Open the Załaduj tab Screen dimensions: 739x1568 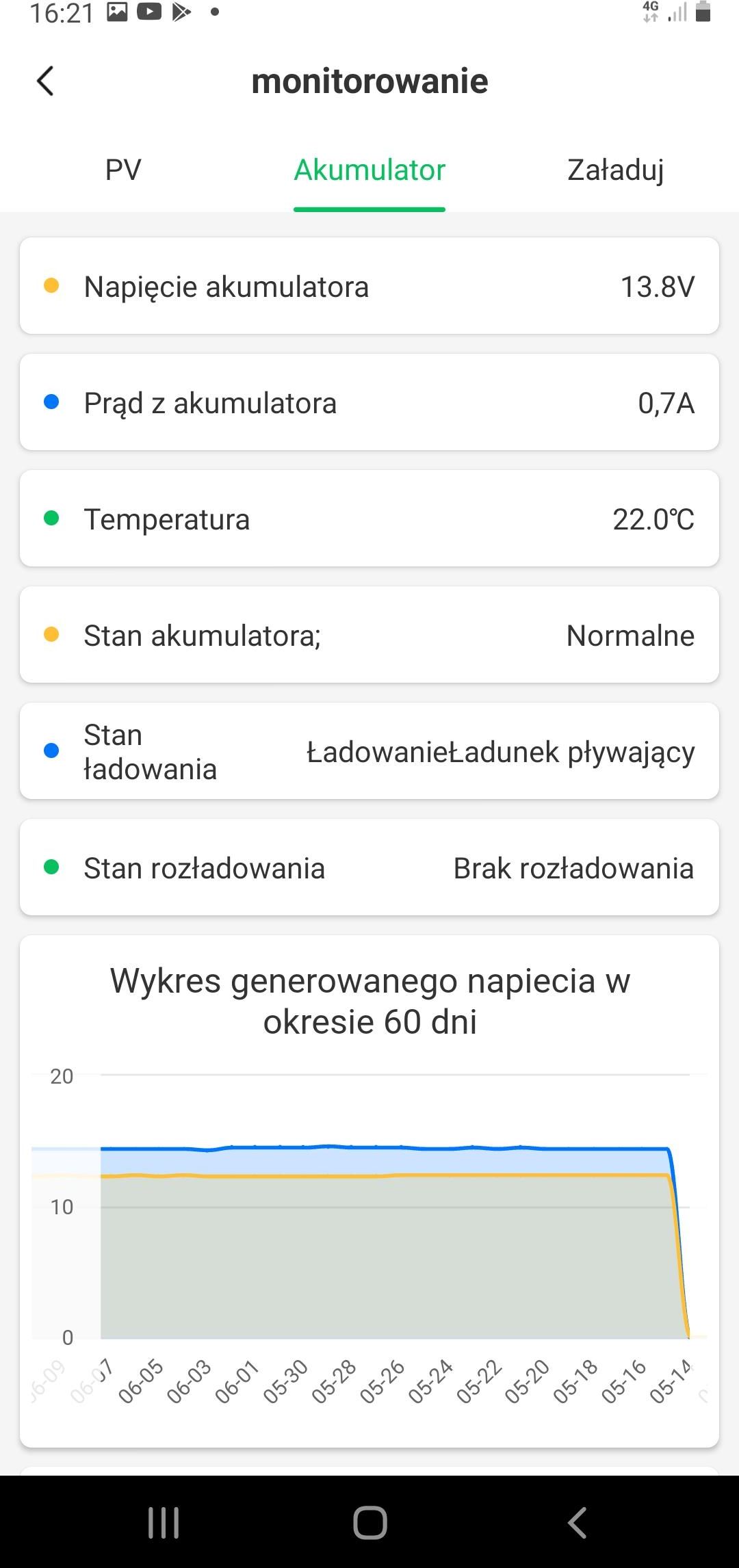tap(616, 170)
